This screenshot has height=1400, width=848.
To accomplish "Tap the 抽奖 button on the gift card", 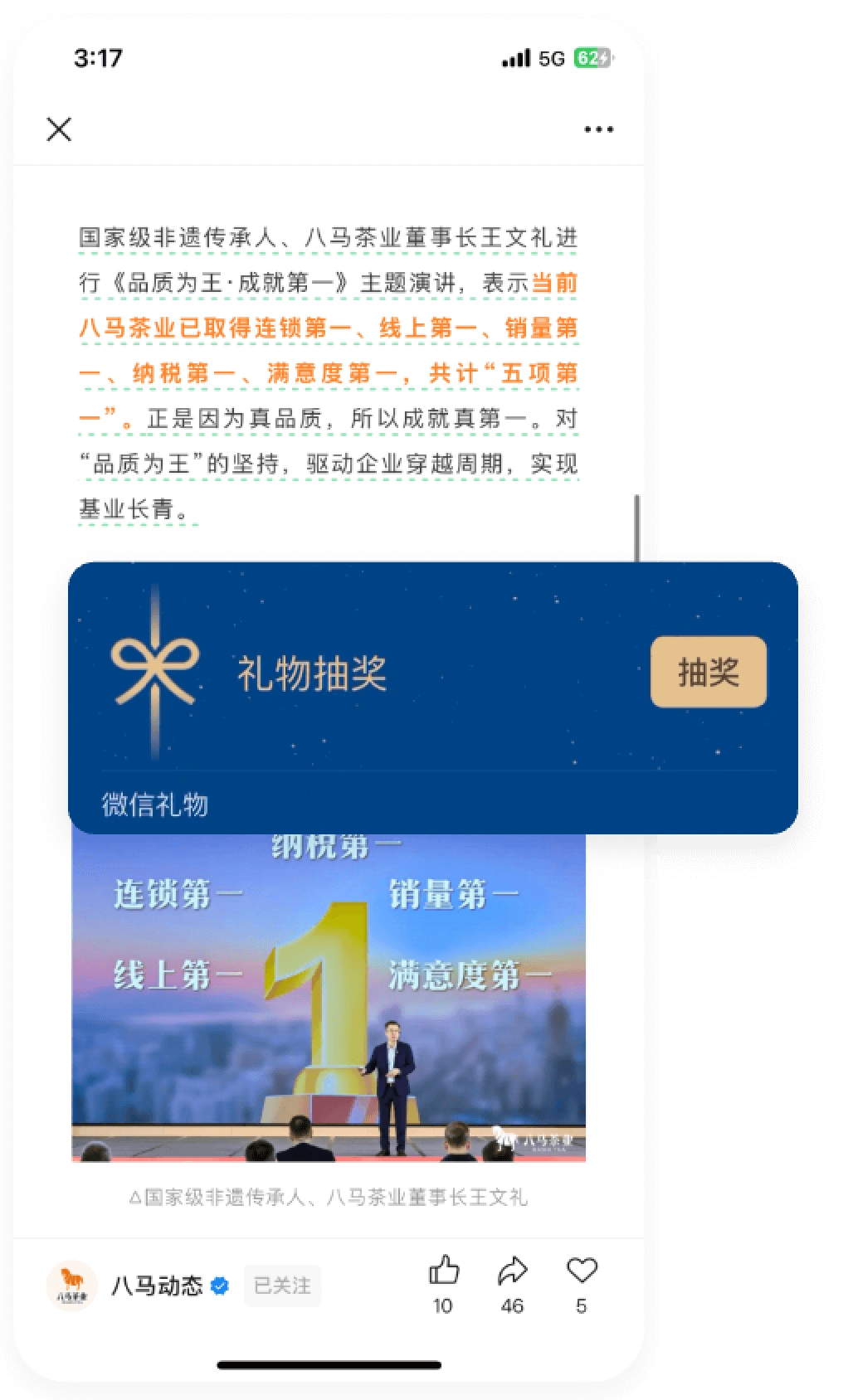I will (x=708, y=672).
